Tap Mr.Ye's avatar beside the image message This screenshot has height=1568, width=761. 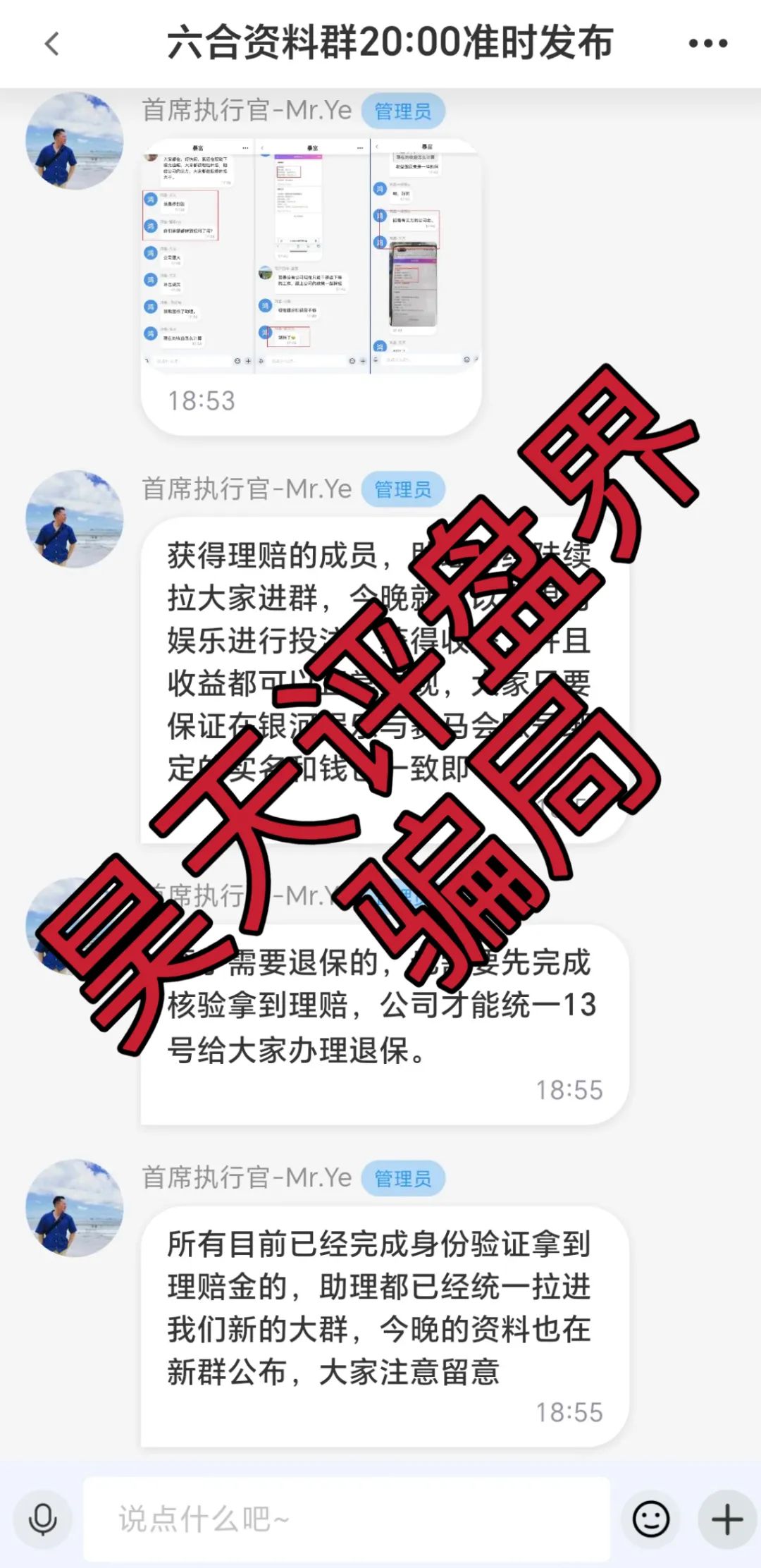click(75, 141)
